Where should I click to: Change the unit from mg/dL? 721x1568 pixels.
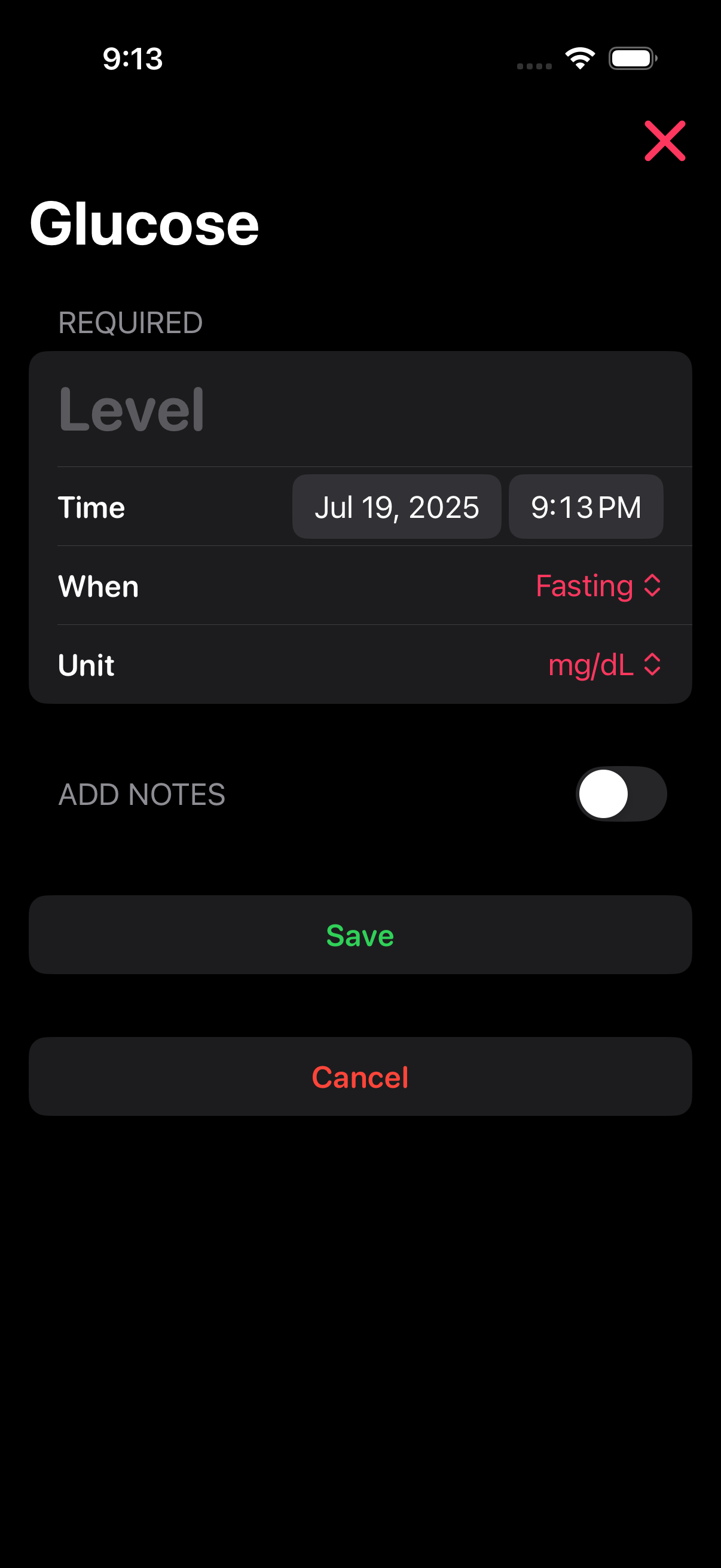604,665
